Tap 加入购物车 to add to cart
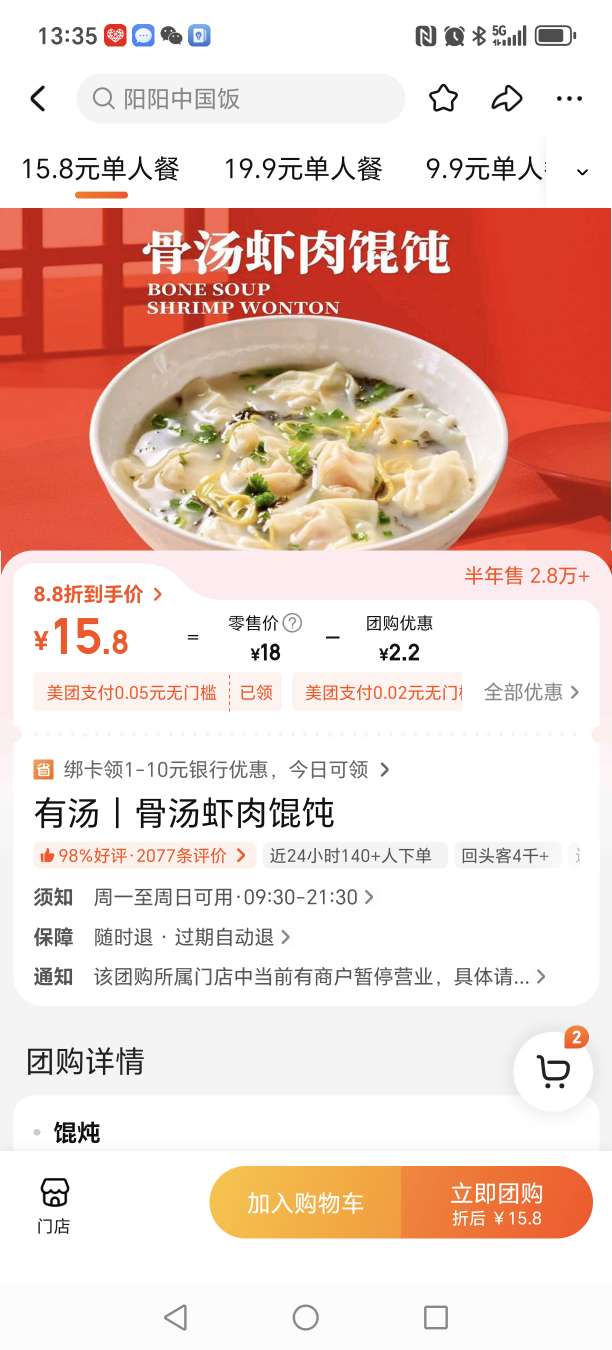The height and width of the screenshot is (1350, 612). tap(305, 1202)
